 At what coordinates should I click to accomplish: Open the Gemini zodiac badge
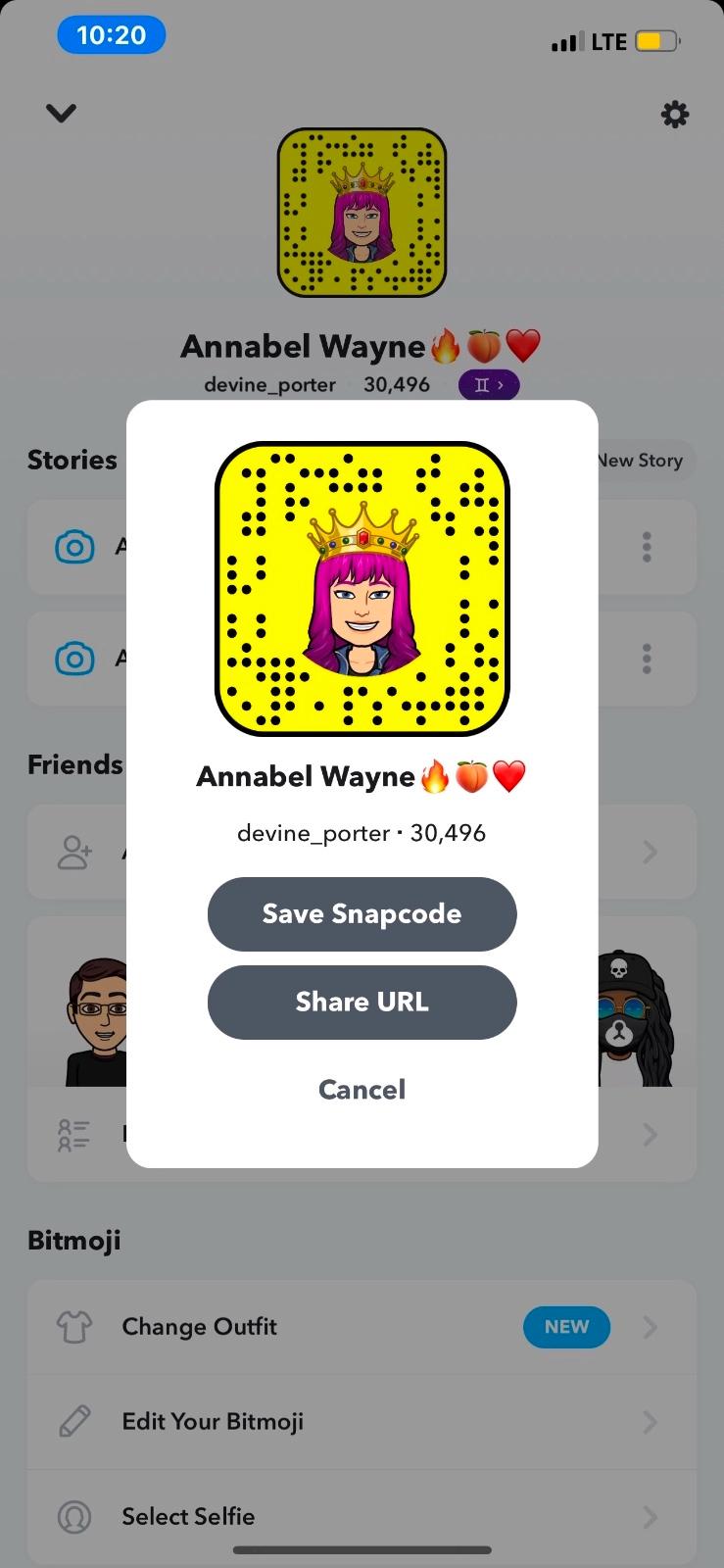(x=488, y=385)
